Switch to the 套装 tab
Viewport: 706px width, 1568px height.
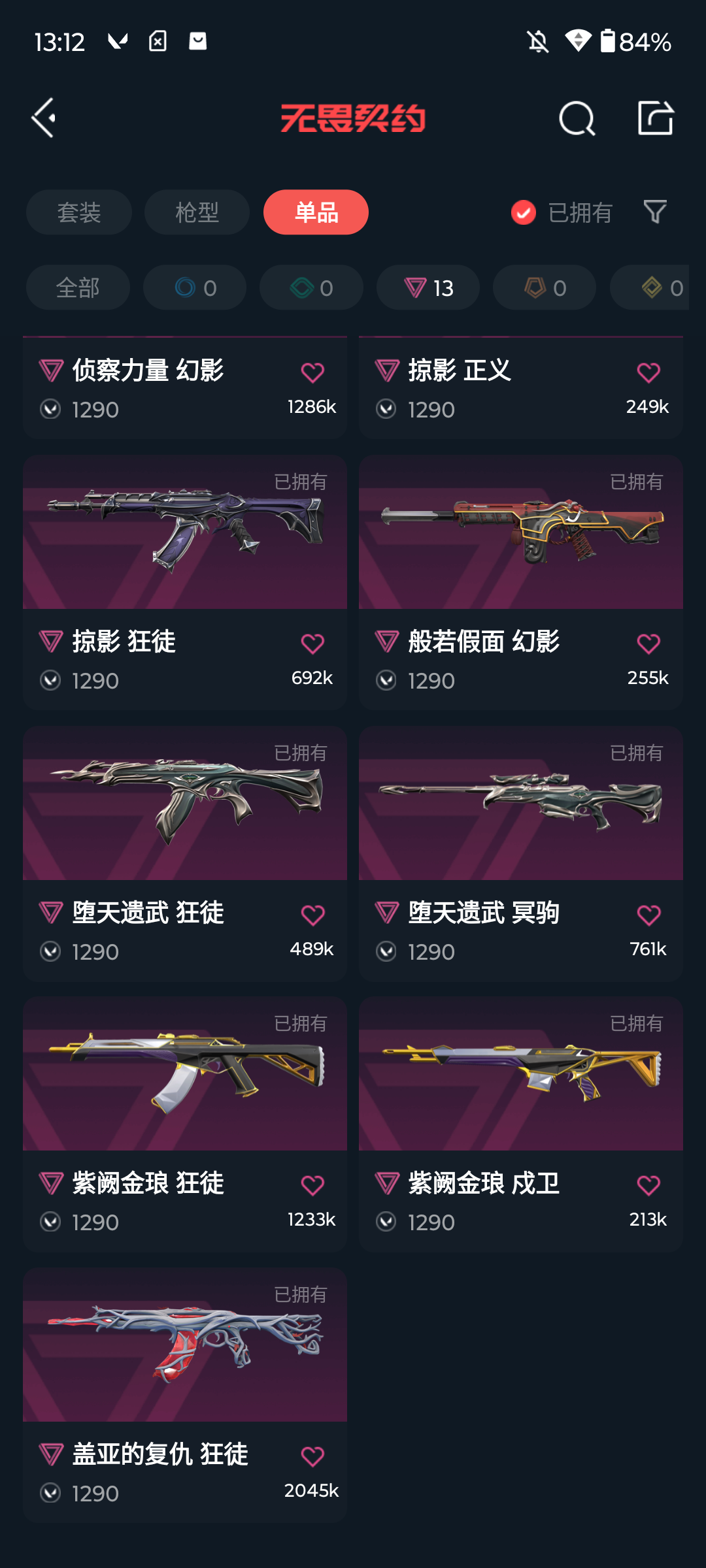pyautogui.click(x=79, y=212)
